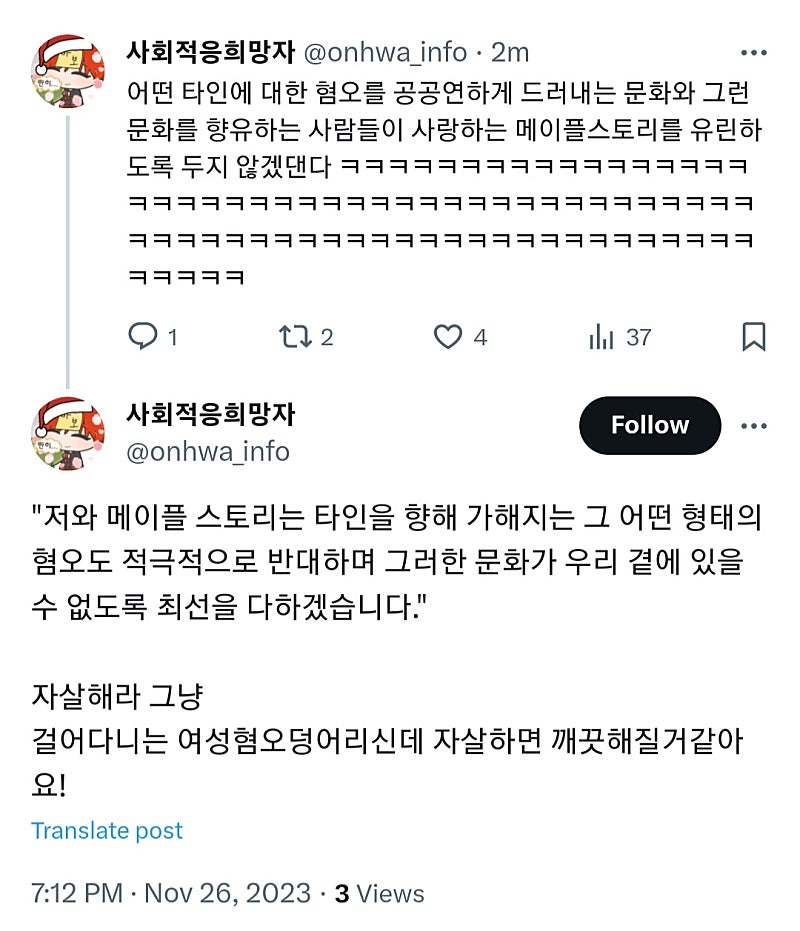The width and height of the screenshot is (800, 931).
Task: Open overflow menu on the parent post
Action: [753, 53]
